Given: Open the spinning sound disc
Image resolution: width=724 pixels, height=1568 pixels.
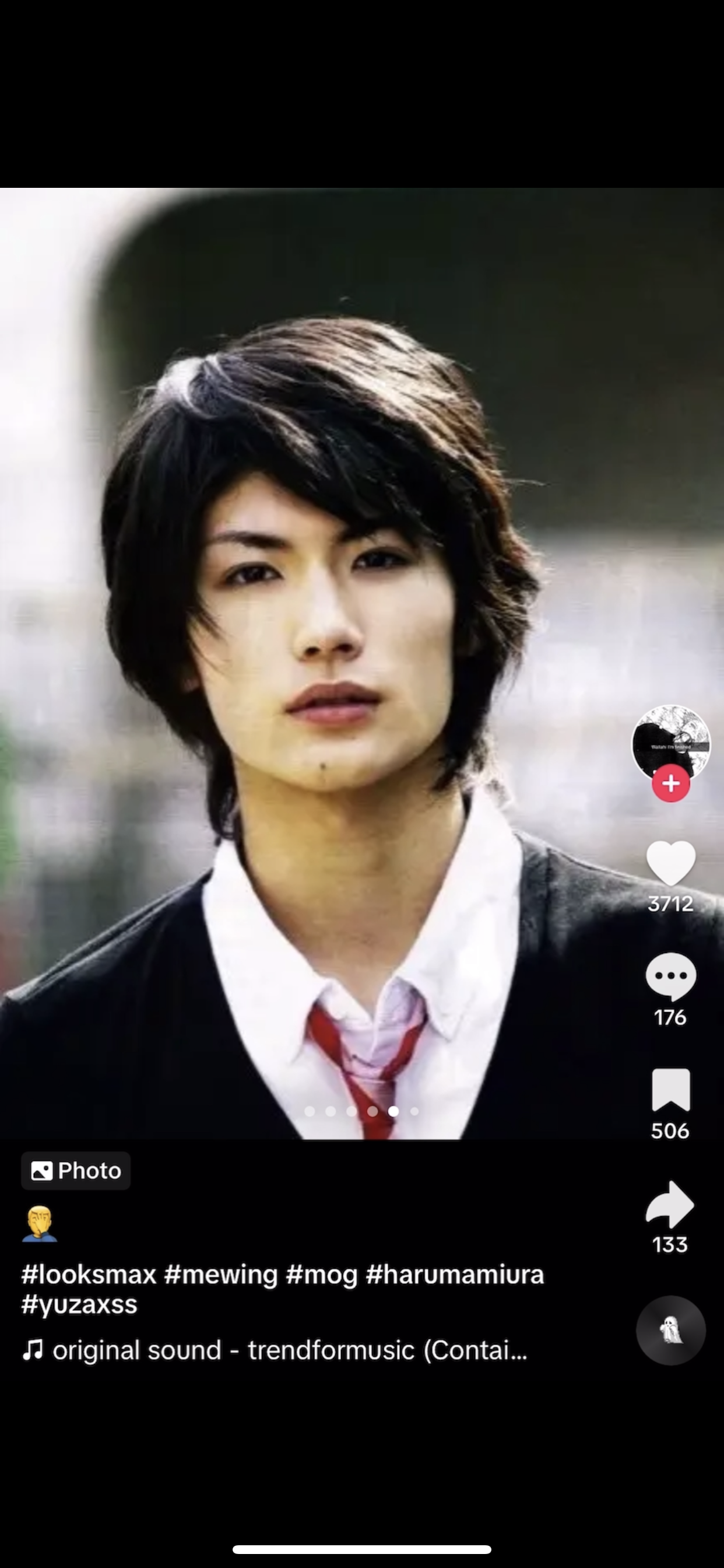Looking at the screenshot, I should (x=670, y=1330).
